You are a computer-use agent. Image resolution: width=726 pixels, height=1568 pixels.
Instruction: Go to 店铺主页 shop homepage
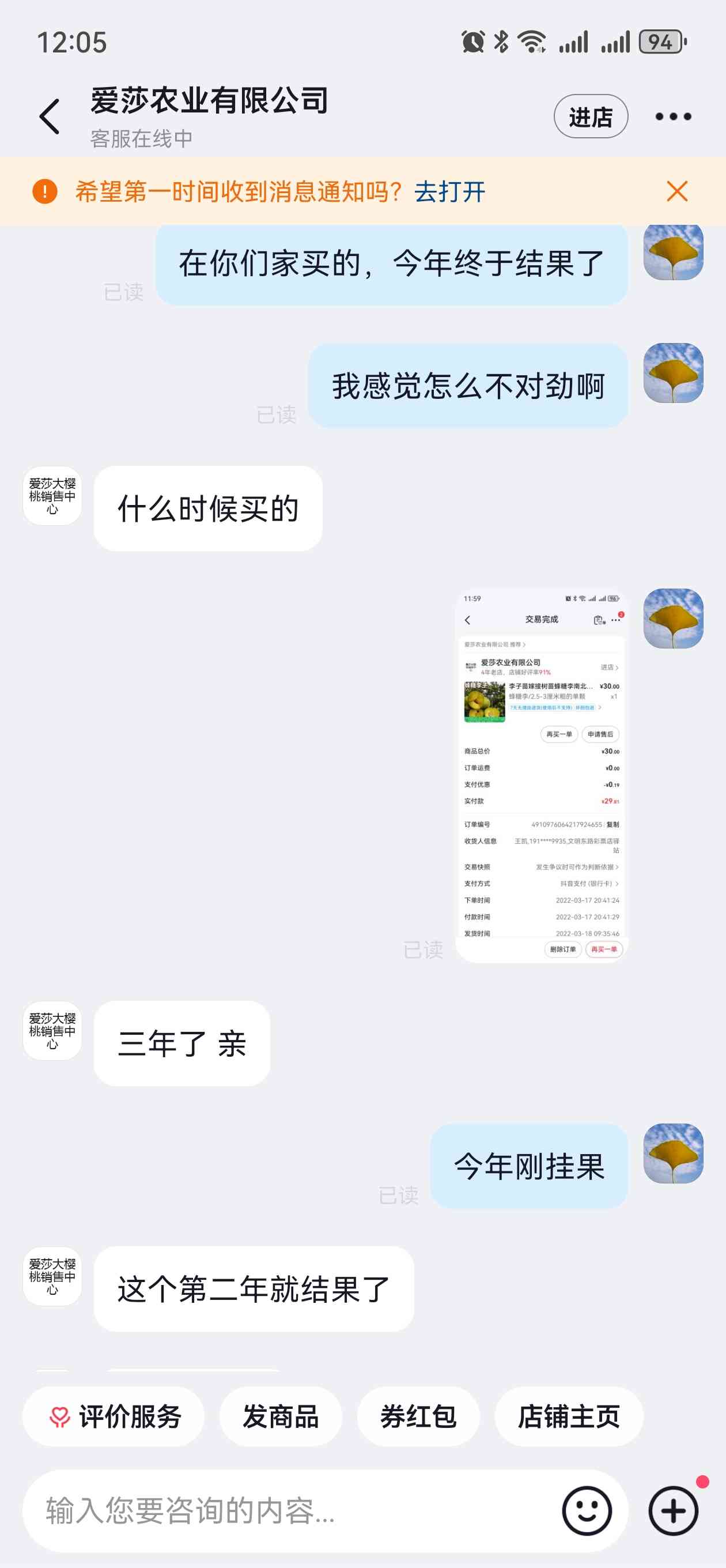568,1416
